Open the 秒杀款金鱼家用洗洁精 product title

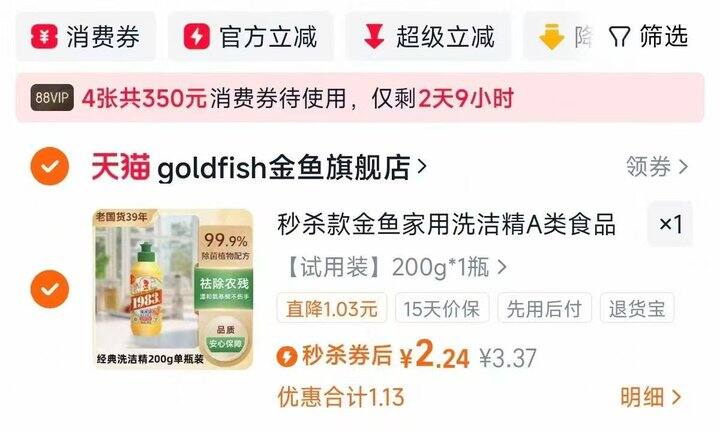[x=446, y=224]
